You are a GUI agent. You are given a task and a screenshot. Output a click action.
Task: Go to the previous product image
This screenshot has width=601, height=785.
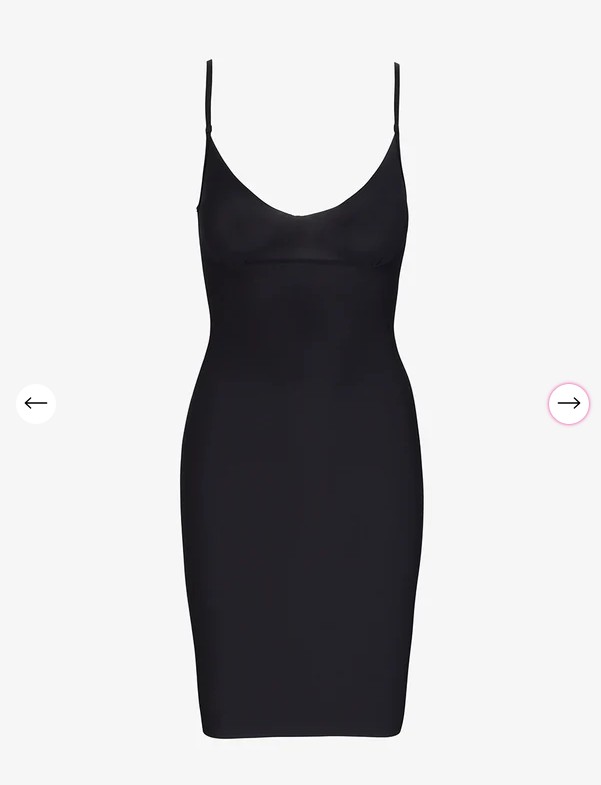click(x=36, y=403)
